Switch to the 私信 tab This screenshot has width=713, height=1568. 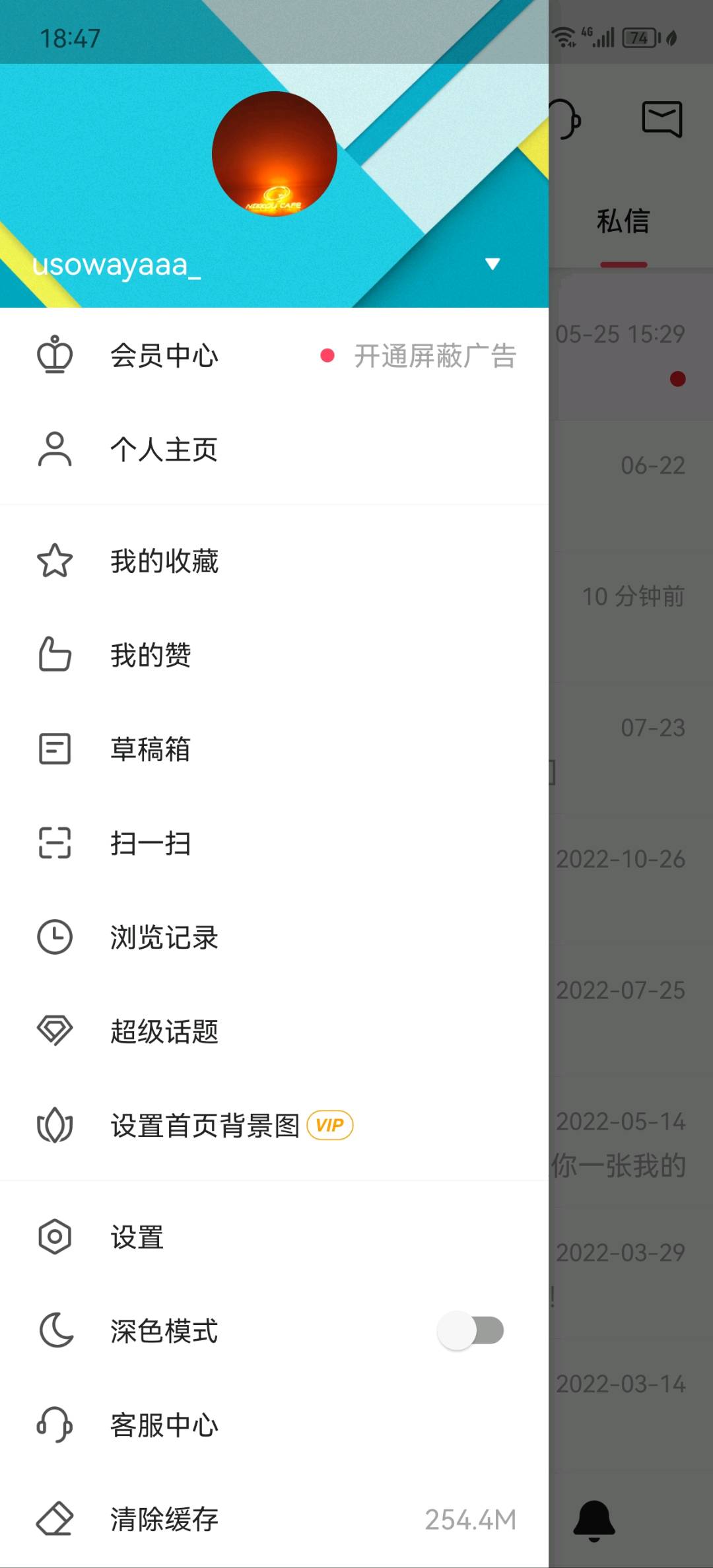click(x=623, y=222)
